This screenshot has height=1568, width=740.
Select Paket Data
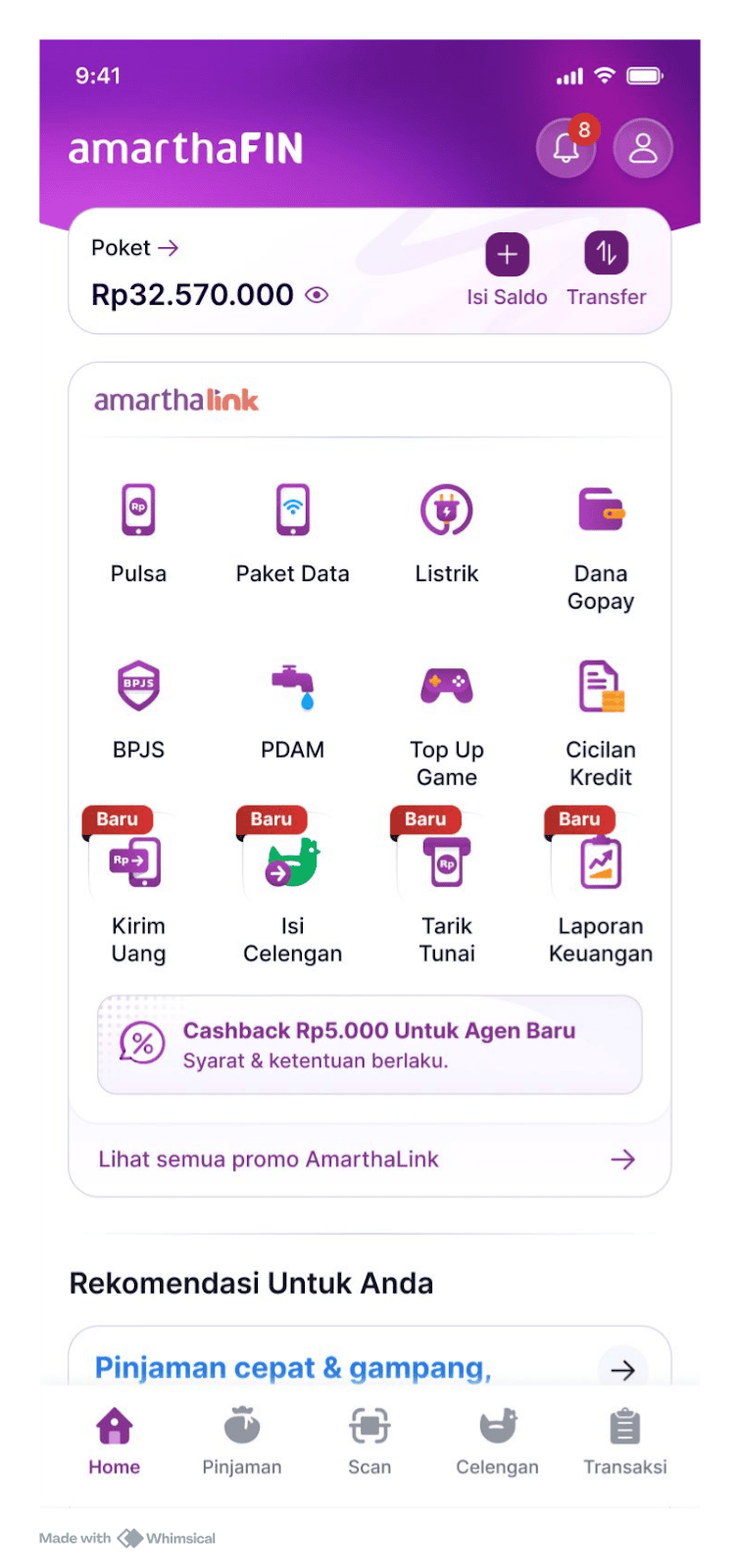292,530
